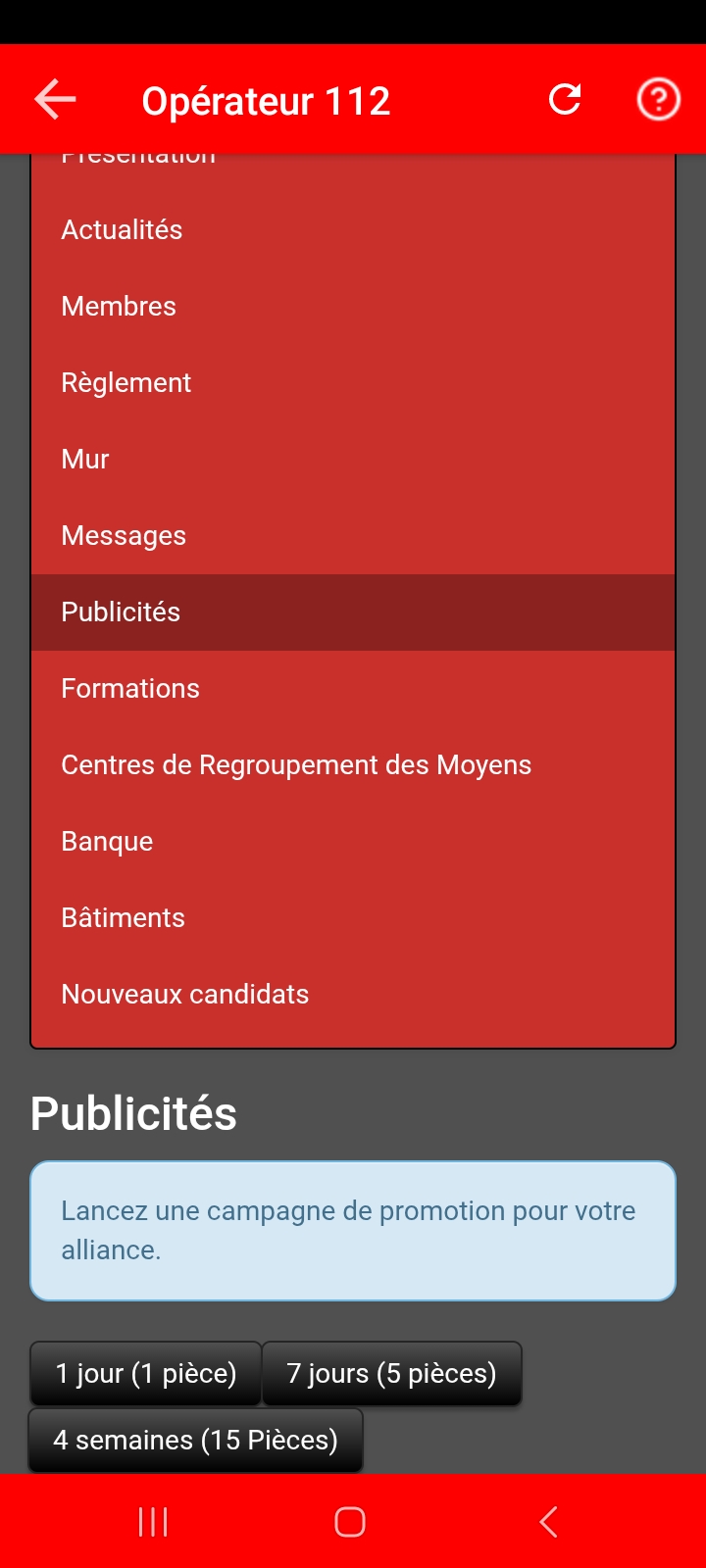Open Centres de Regroupement des Moyens
The image size is (706, 1568).
pyautogui.click(x=296, y=764)
